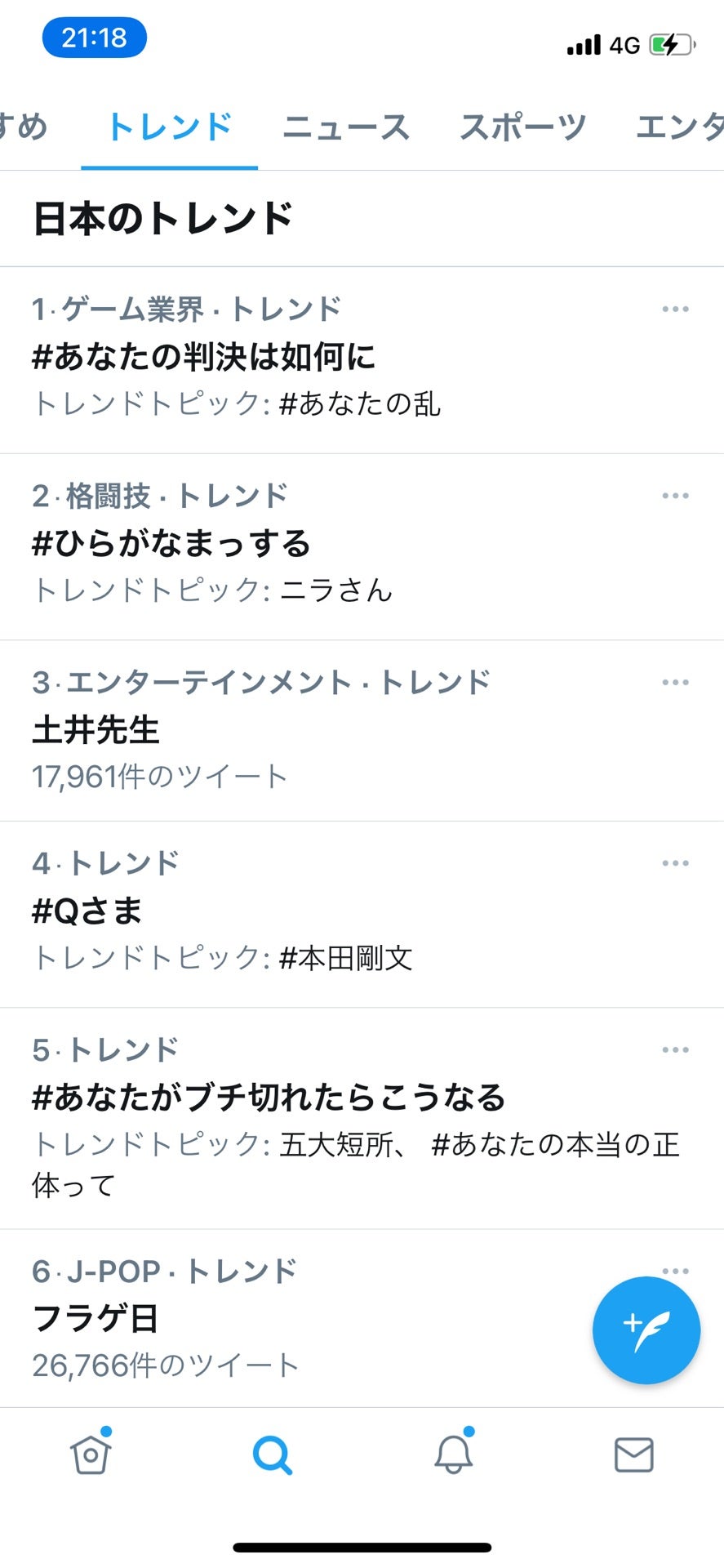The height and width of the screenshot is (1568, 724).
Task: Select the トレンド tab
Action: (x=170, y=127)
